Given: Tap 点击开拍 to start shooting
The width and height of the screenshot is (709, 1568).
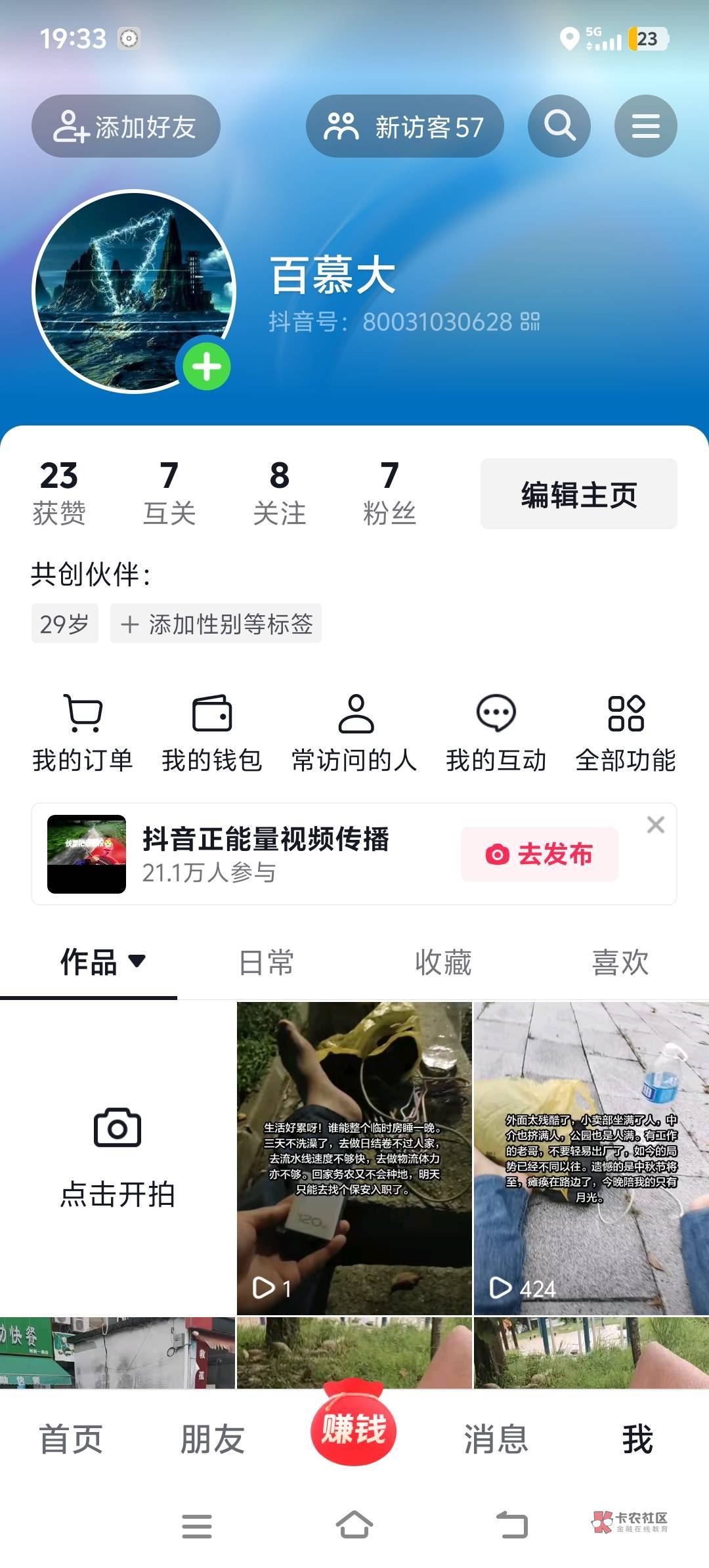Looking at the screenshot, I should (x=118, y=1158).
